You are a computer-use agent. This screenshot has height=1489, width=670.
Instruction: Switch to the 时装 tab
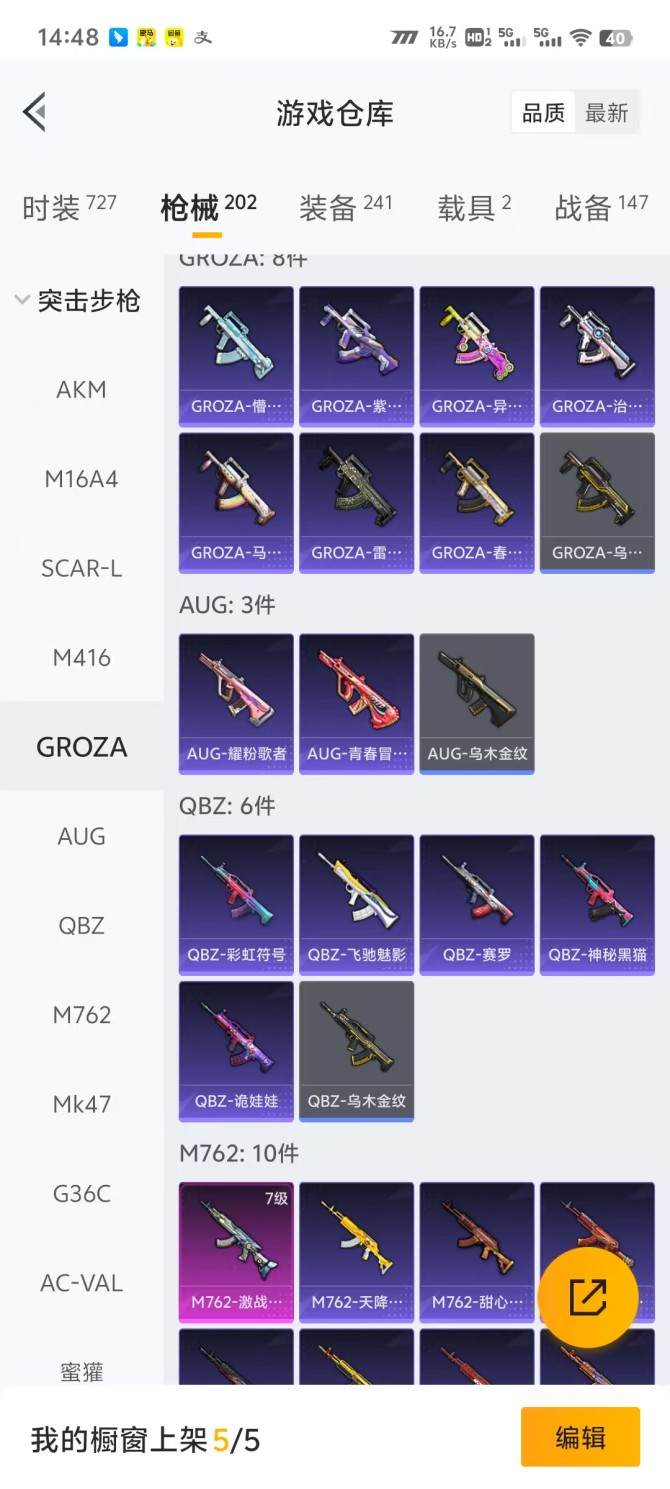click(69, 207)
